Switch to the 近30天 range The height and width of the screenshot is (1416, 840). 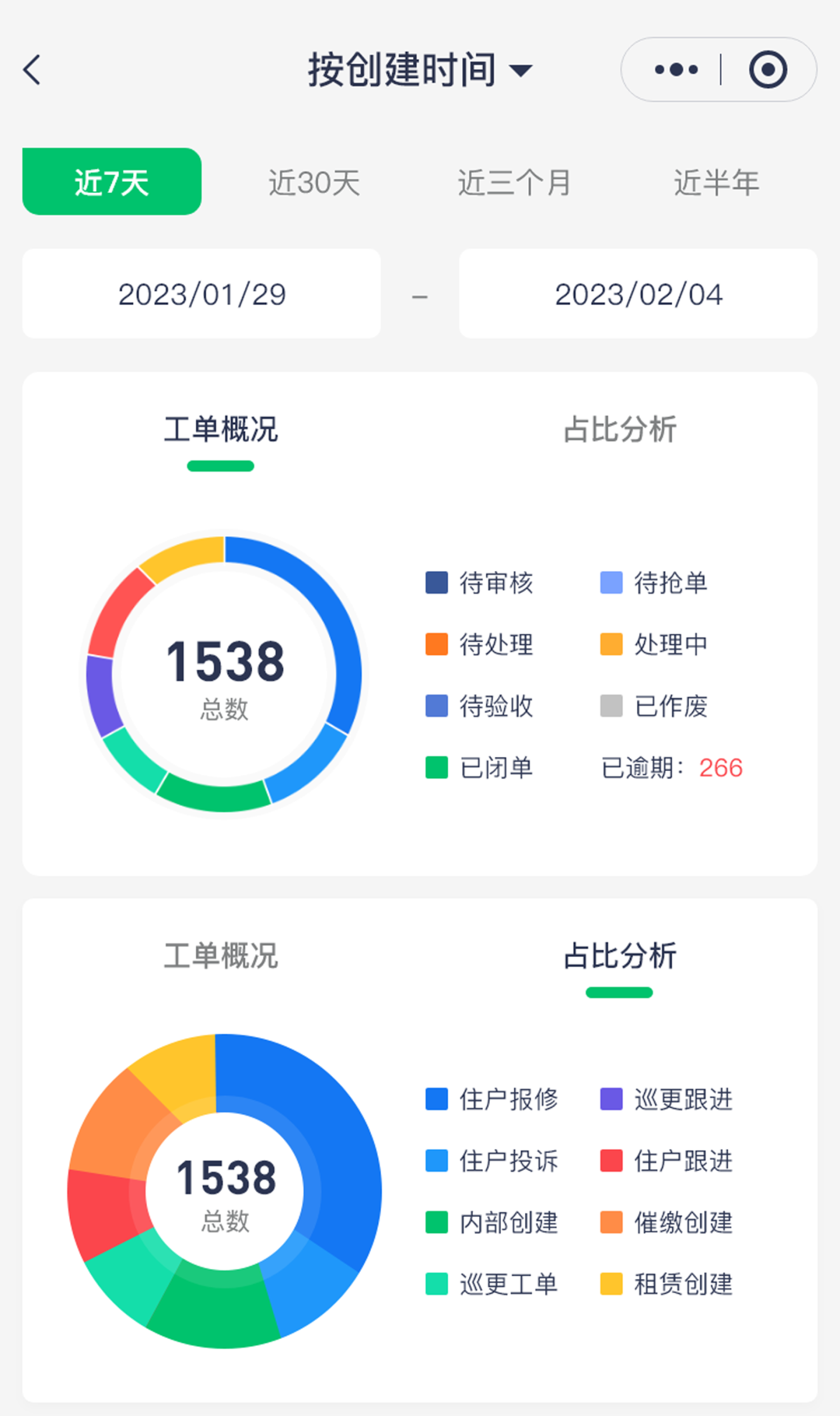[x=314, y=183]
